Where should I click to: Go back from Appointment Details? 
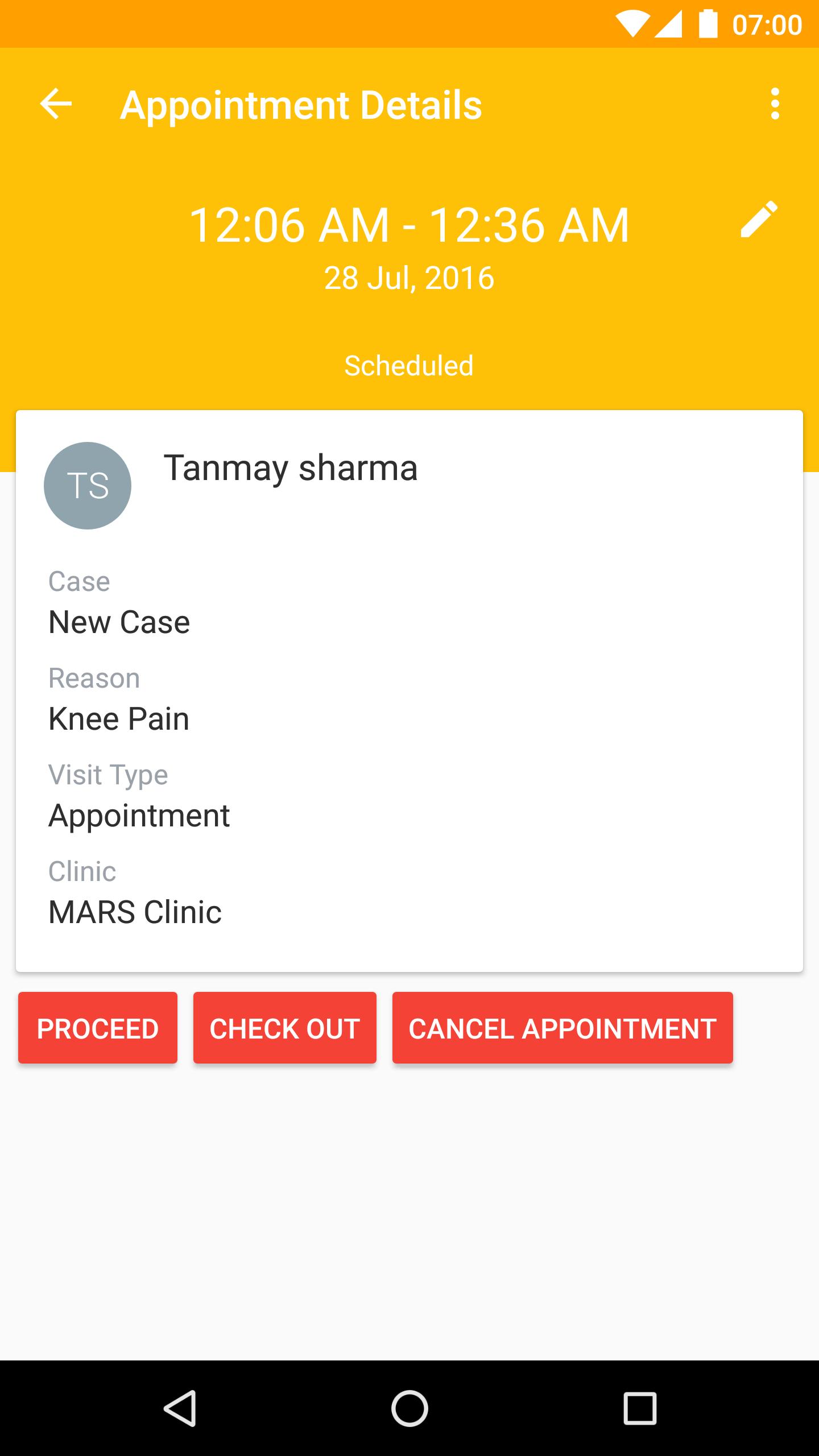pos(56,104)
